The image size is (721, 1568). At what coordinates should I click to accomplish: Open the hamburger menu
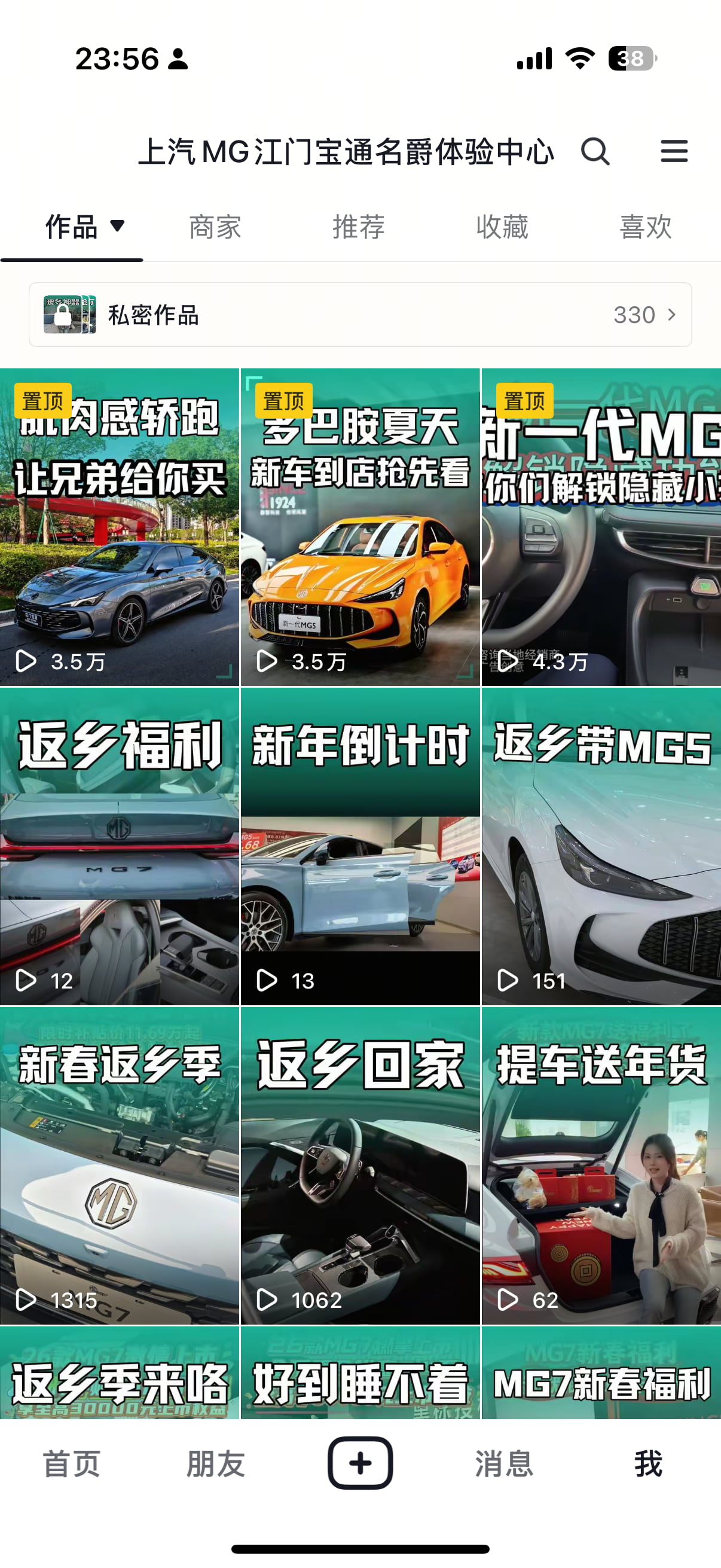(x=674, y=151)
